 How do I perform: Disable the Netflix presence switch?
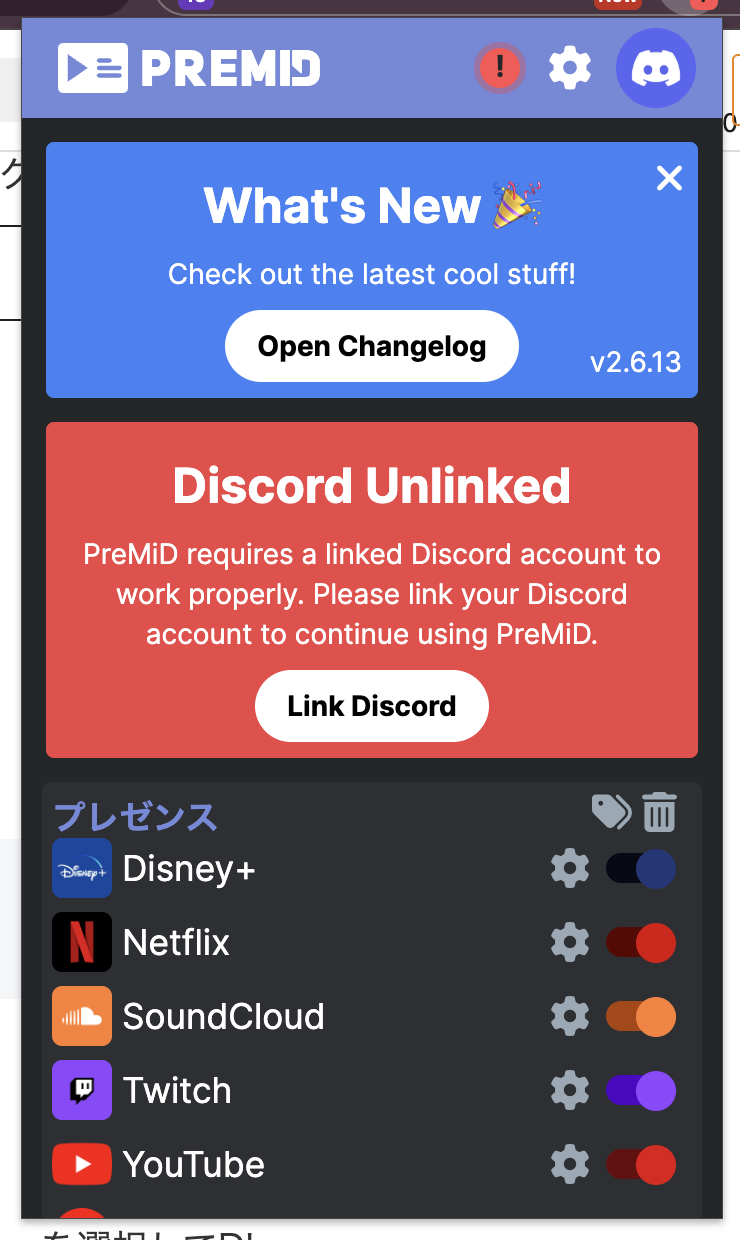[x=641, y=943]
